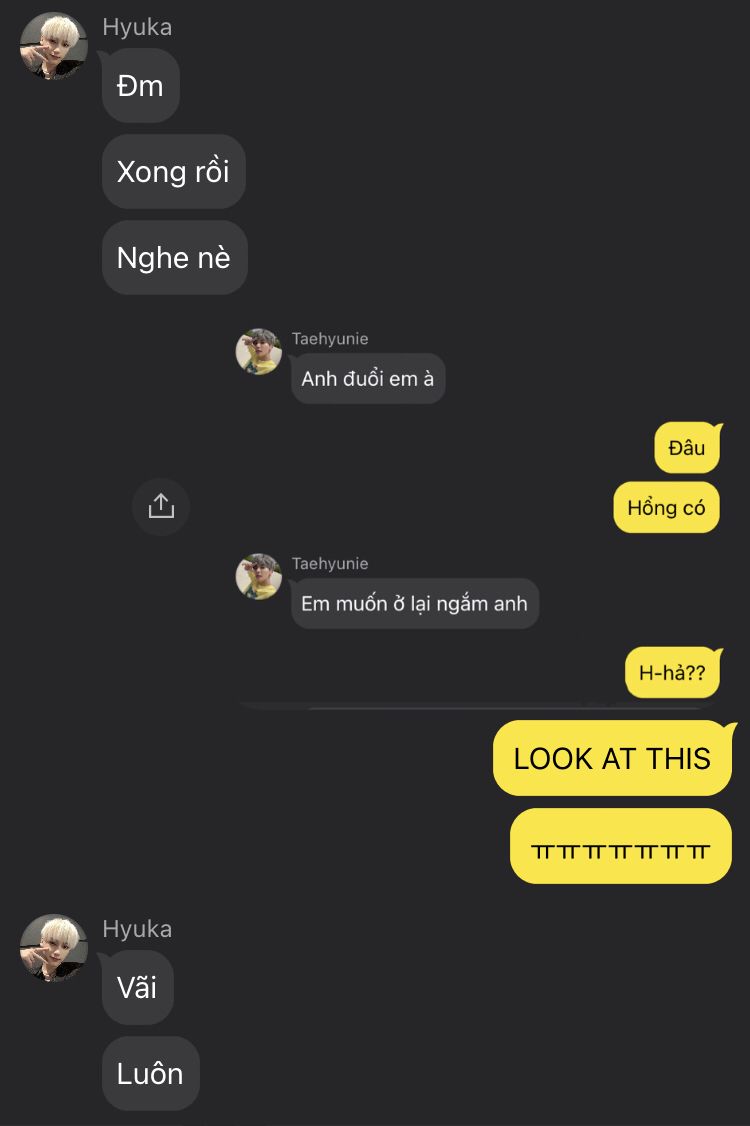Screen dimensions: 750x1126
Task: View Hyuka's avatar next to the Vãi message
Action: coord(54,947)
